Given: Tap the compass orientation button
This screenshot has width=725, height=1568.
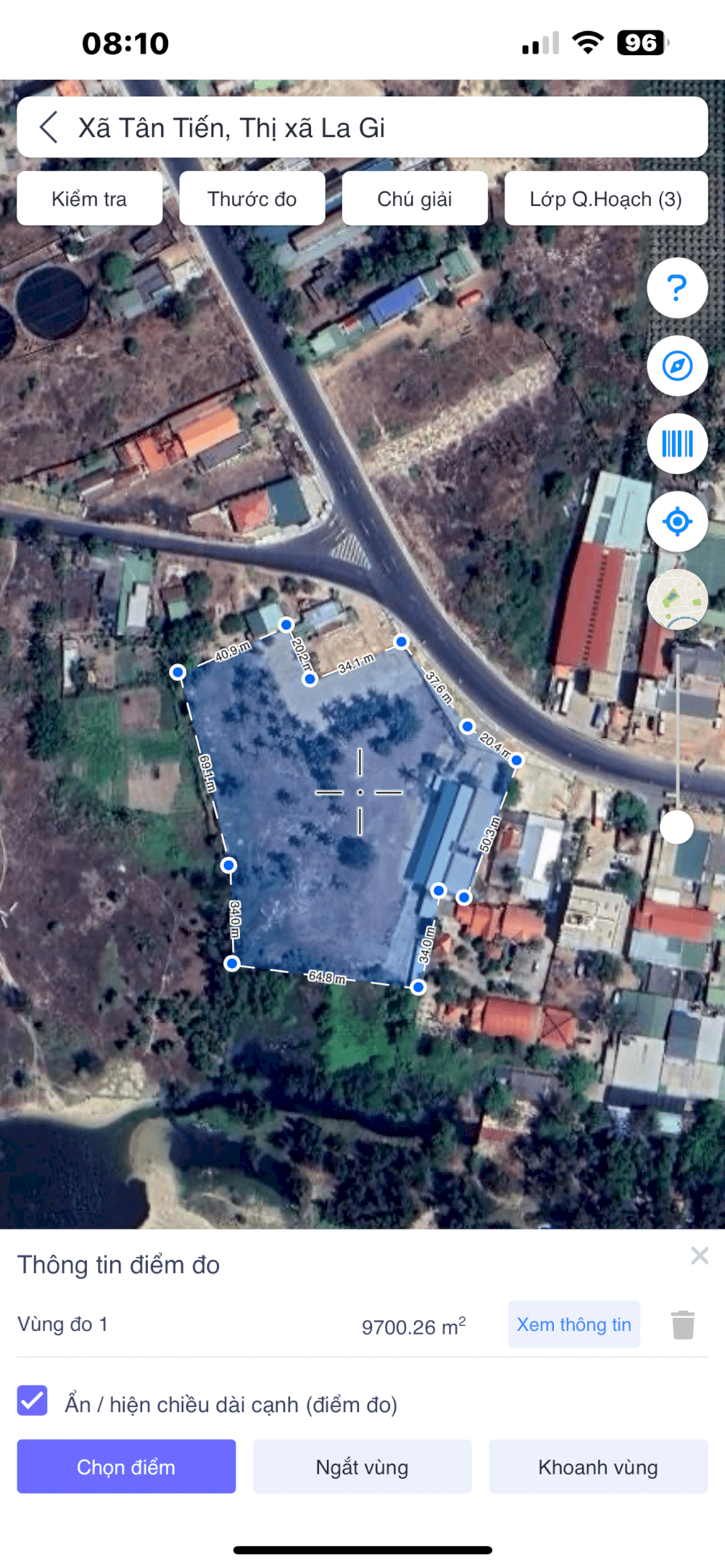Looking at the screenshot, I should point(676,365).
